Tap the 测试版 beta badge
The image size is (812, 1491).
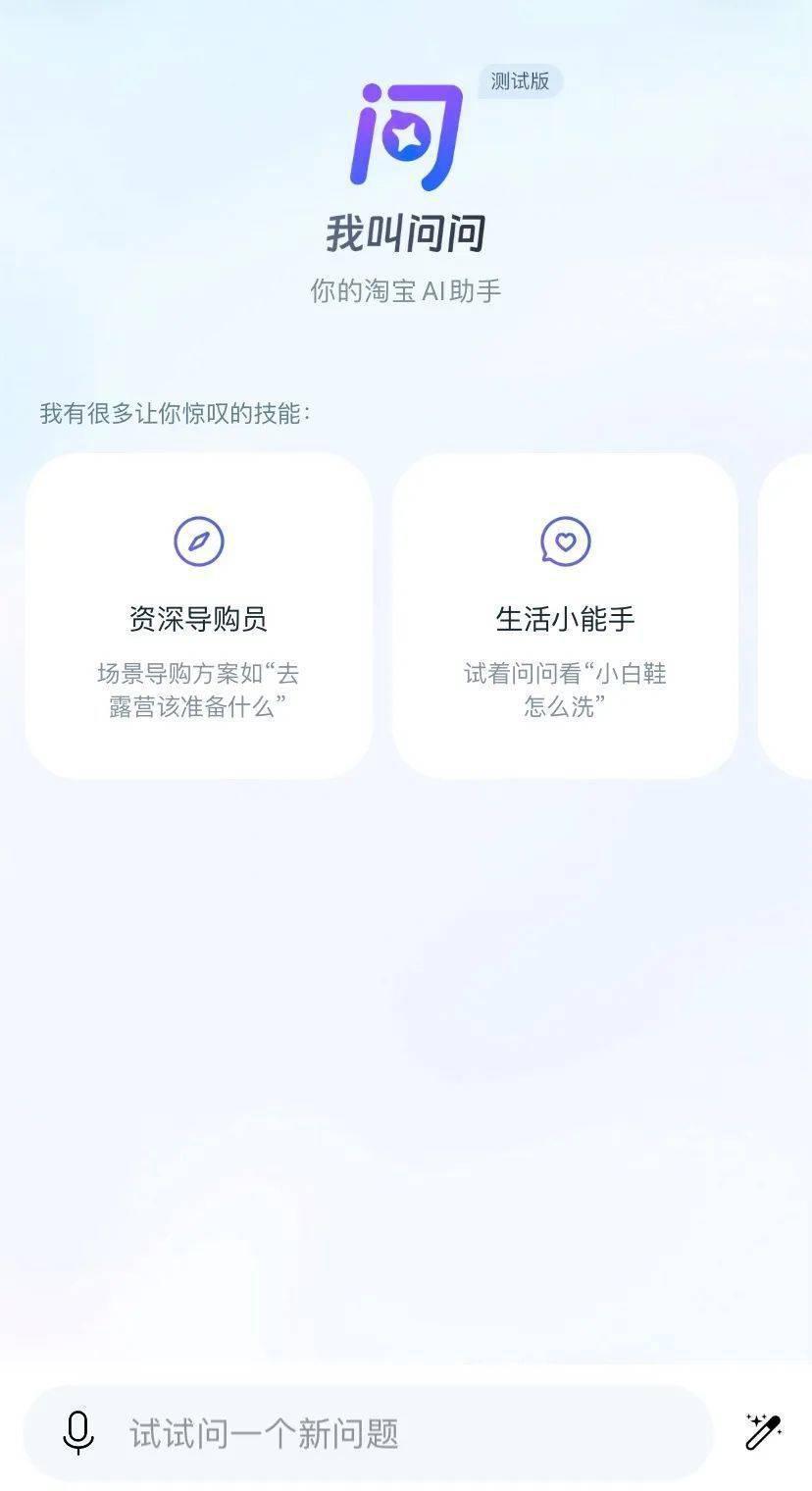click(519, 83)
